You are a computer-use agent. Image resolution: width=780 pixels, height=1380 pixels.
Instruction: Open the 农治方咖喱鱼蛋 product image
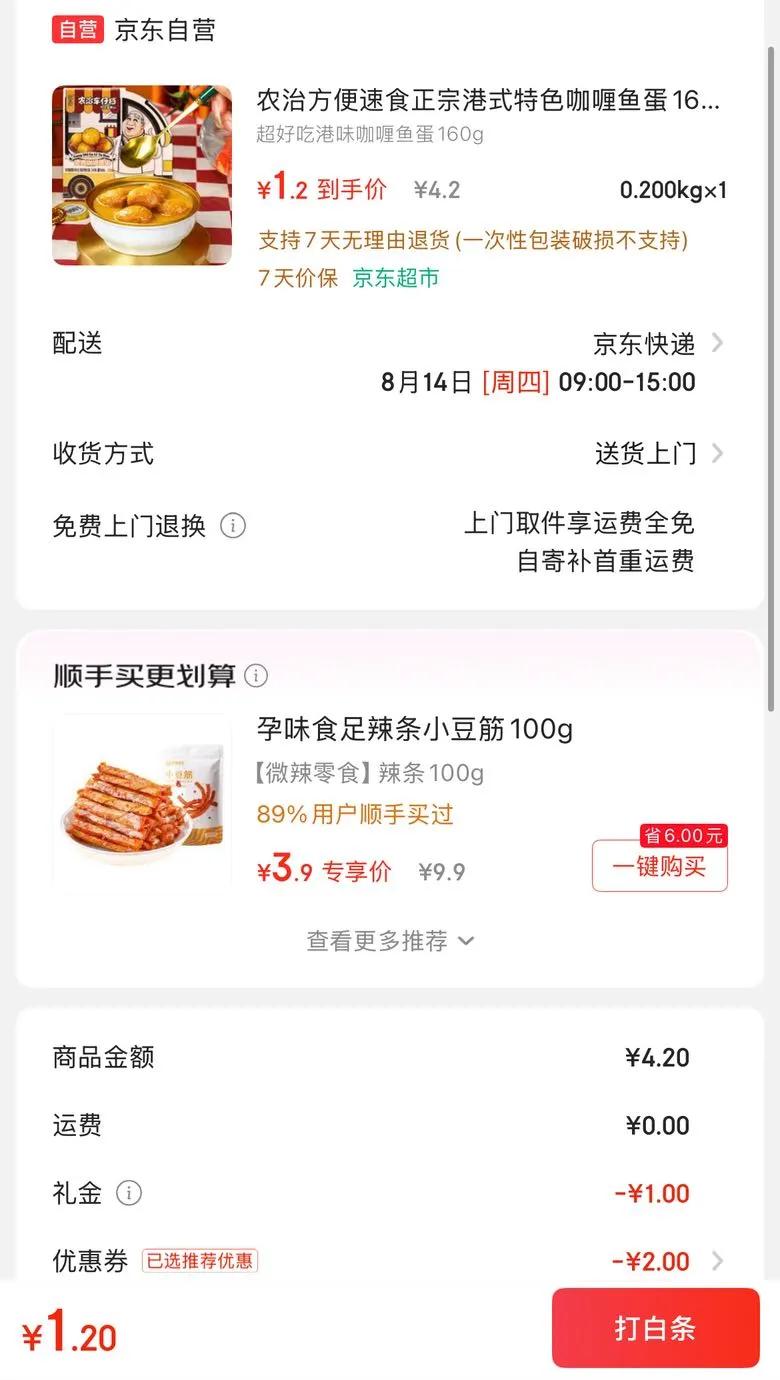142,175
